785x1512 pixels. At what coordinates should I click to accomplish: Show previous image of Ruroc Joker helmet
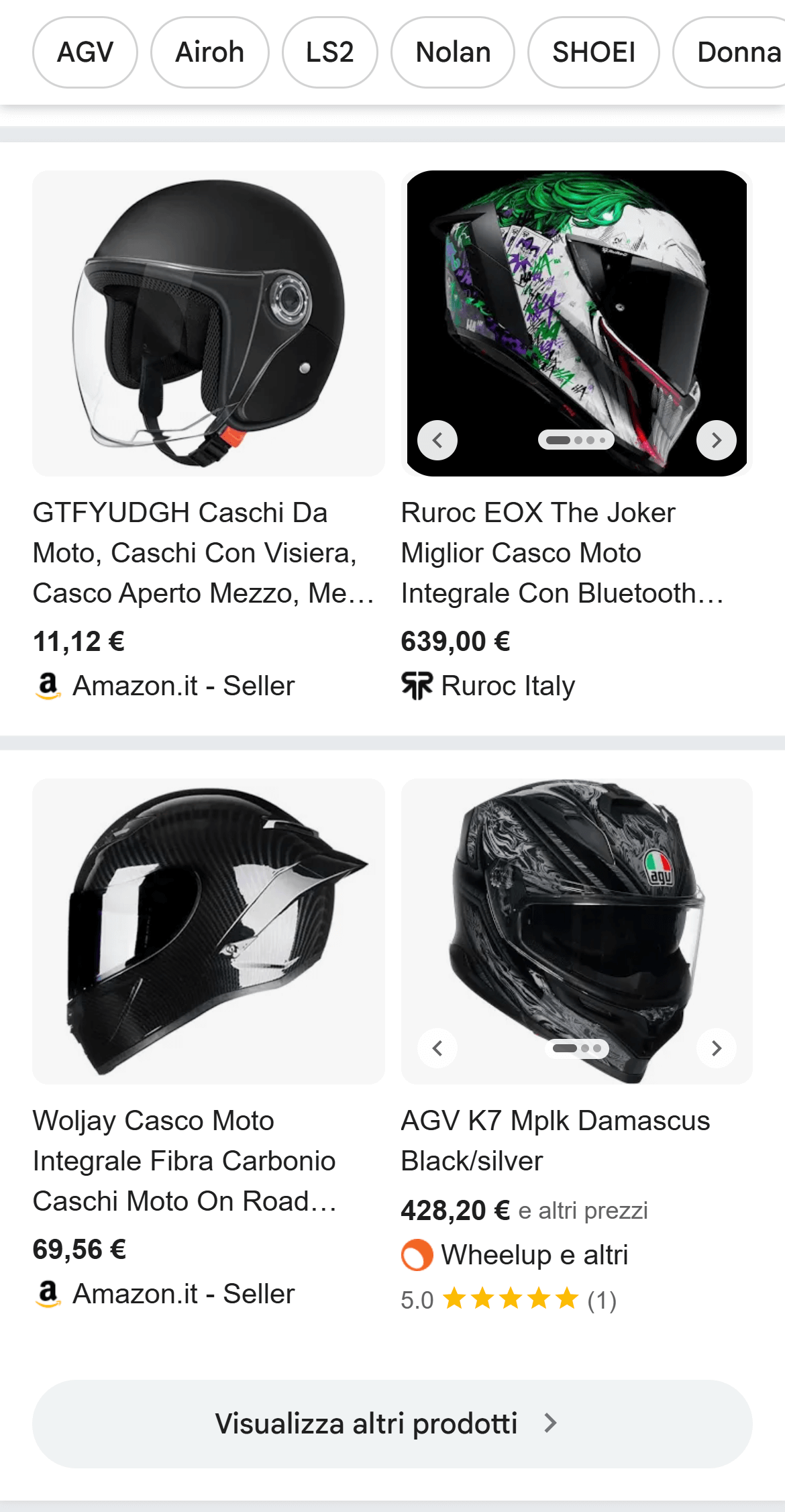point(437,440)
